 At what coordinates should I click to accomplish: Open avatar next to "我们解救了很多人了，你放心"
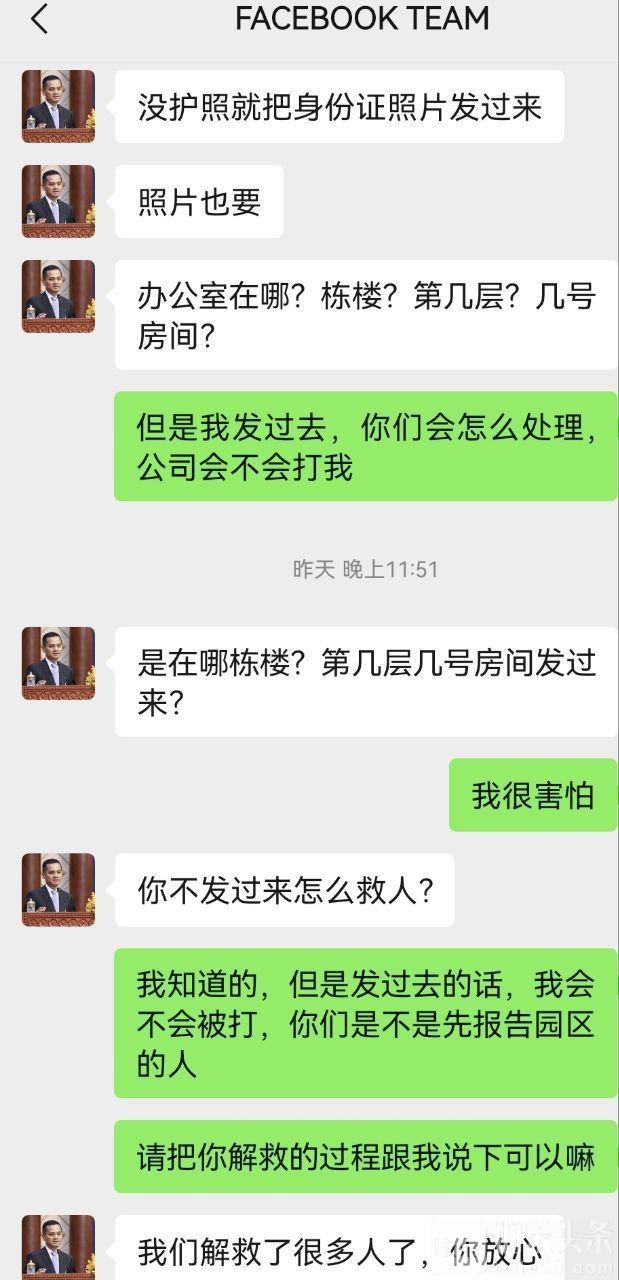[x=58, y=1247]
